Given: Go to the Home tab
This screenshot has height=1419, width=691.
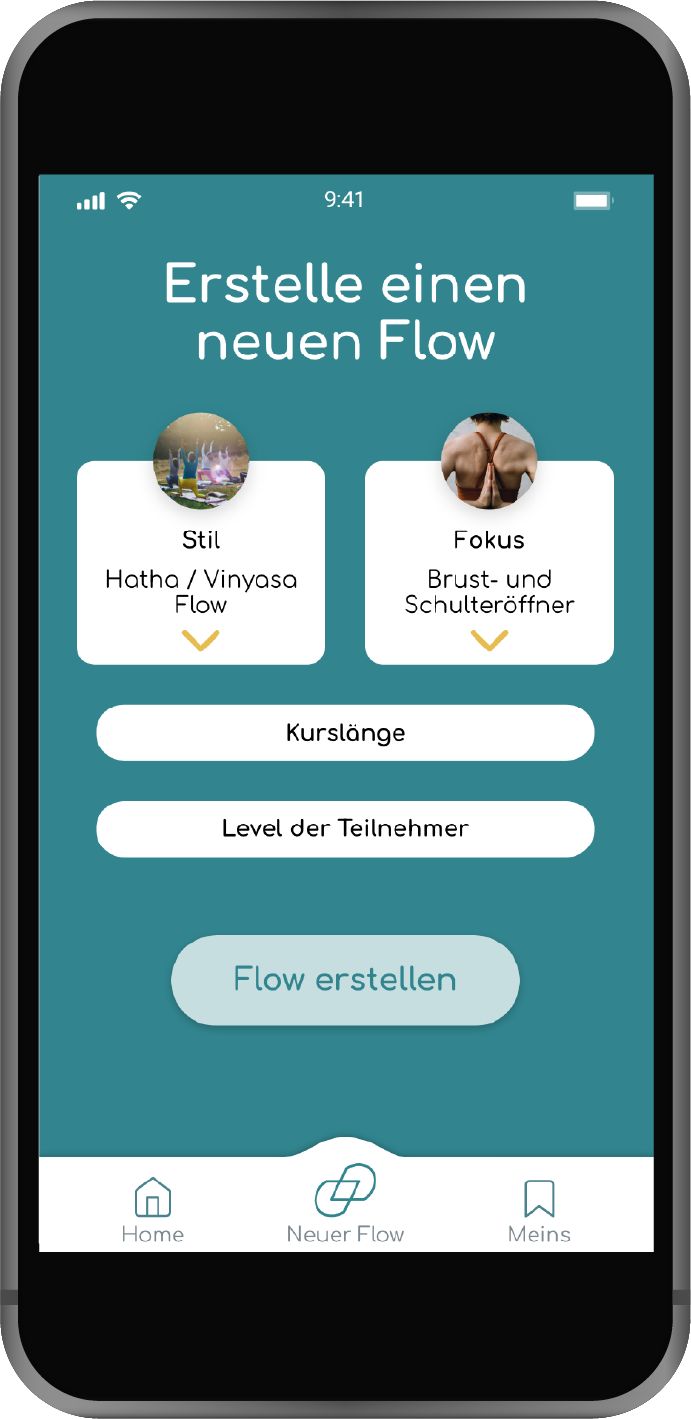Looking at the screenshot, I should pyautogui.click(x=152, y=1208).
